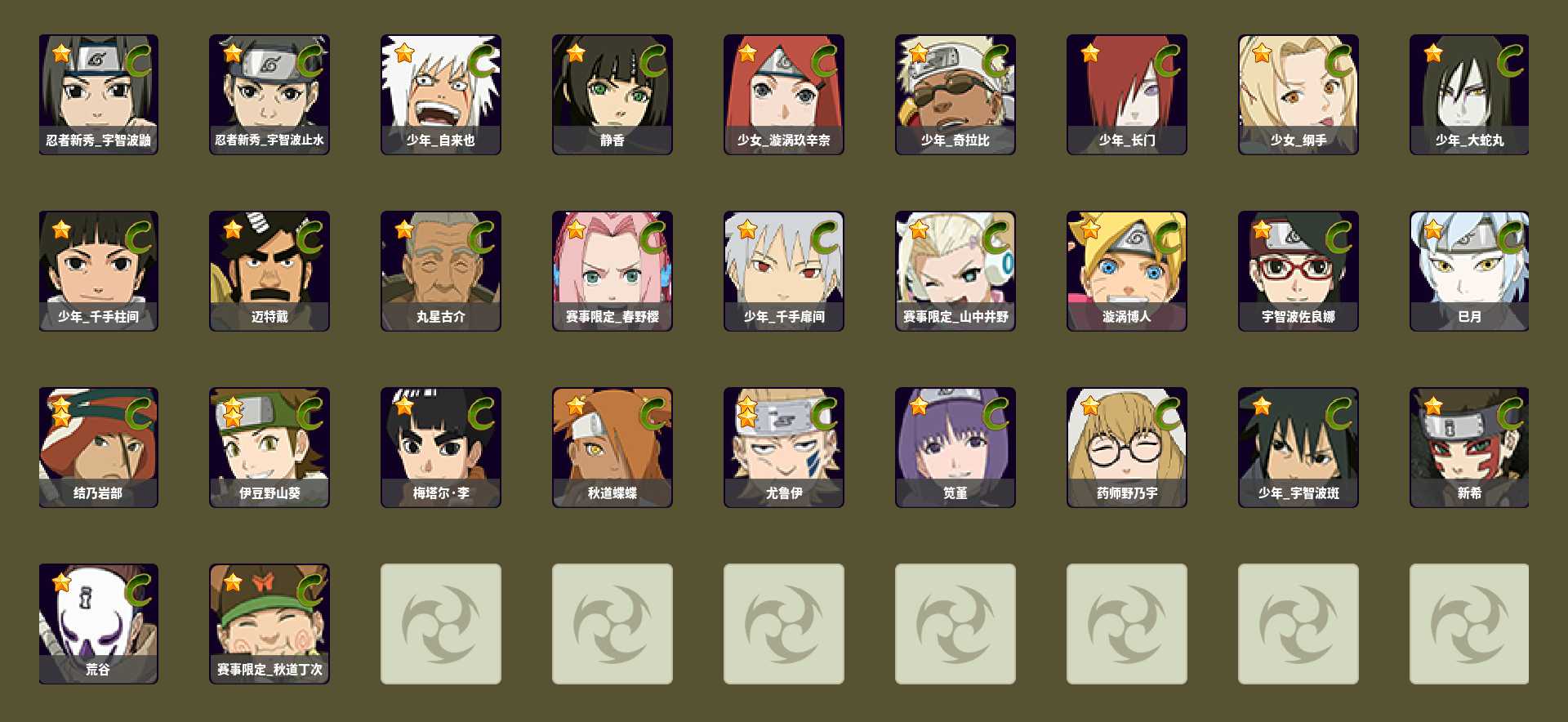
Task: Pick the 药师野乃宇 card
Action: pos(1127,447)
